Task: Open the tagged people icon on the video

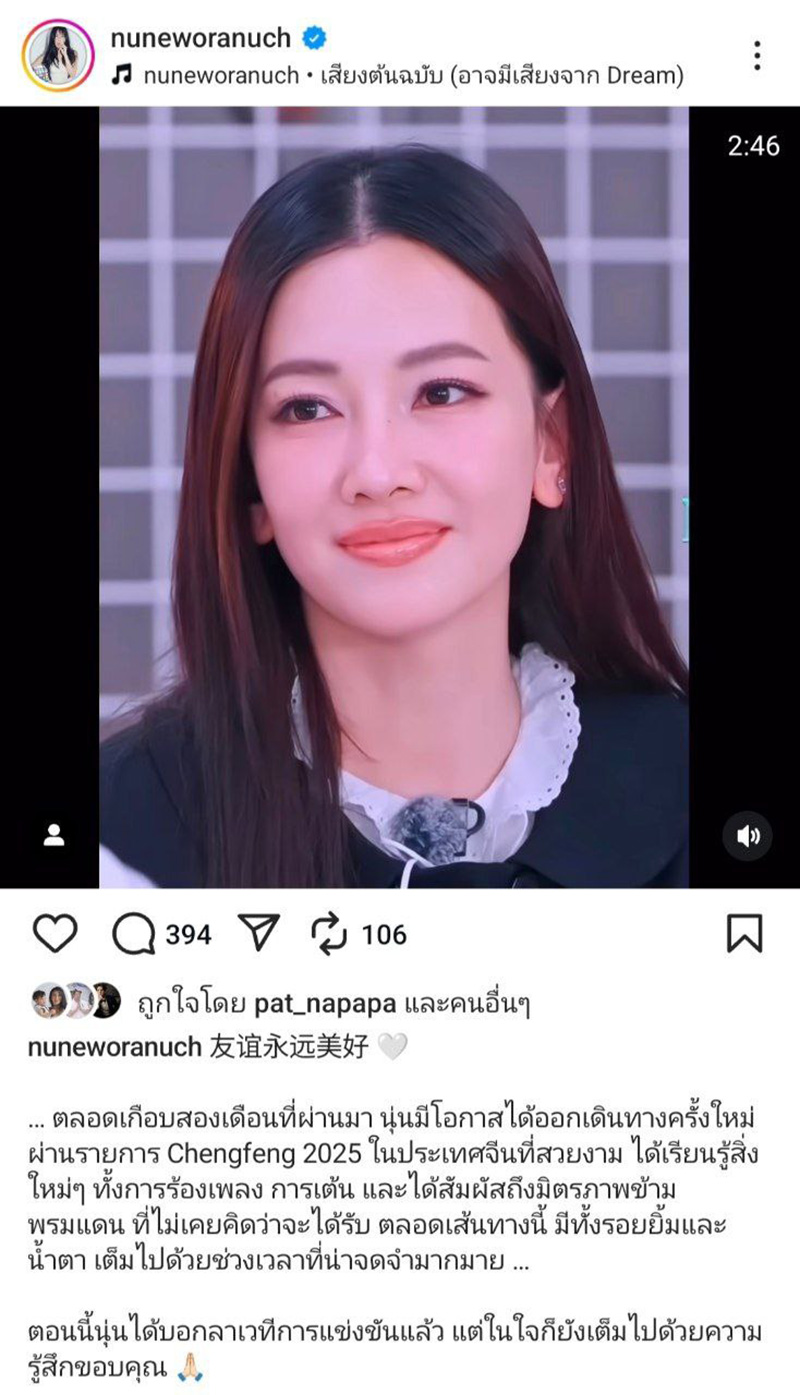Action: (x=52, y=835)
